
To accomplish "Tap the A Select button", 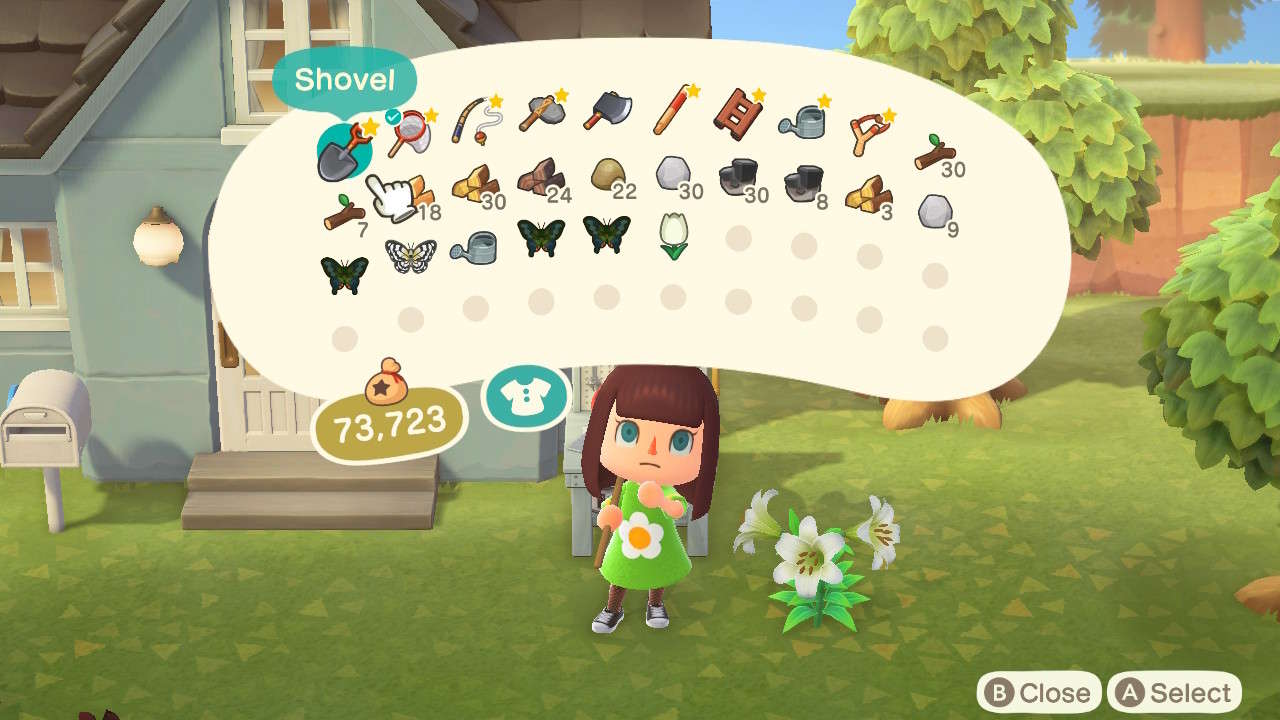I will click(x=1174, y=693).
